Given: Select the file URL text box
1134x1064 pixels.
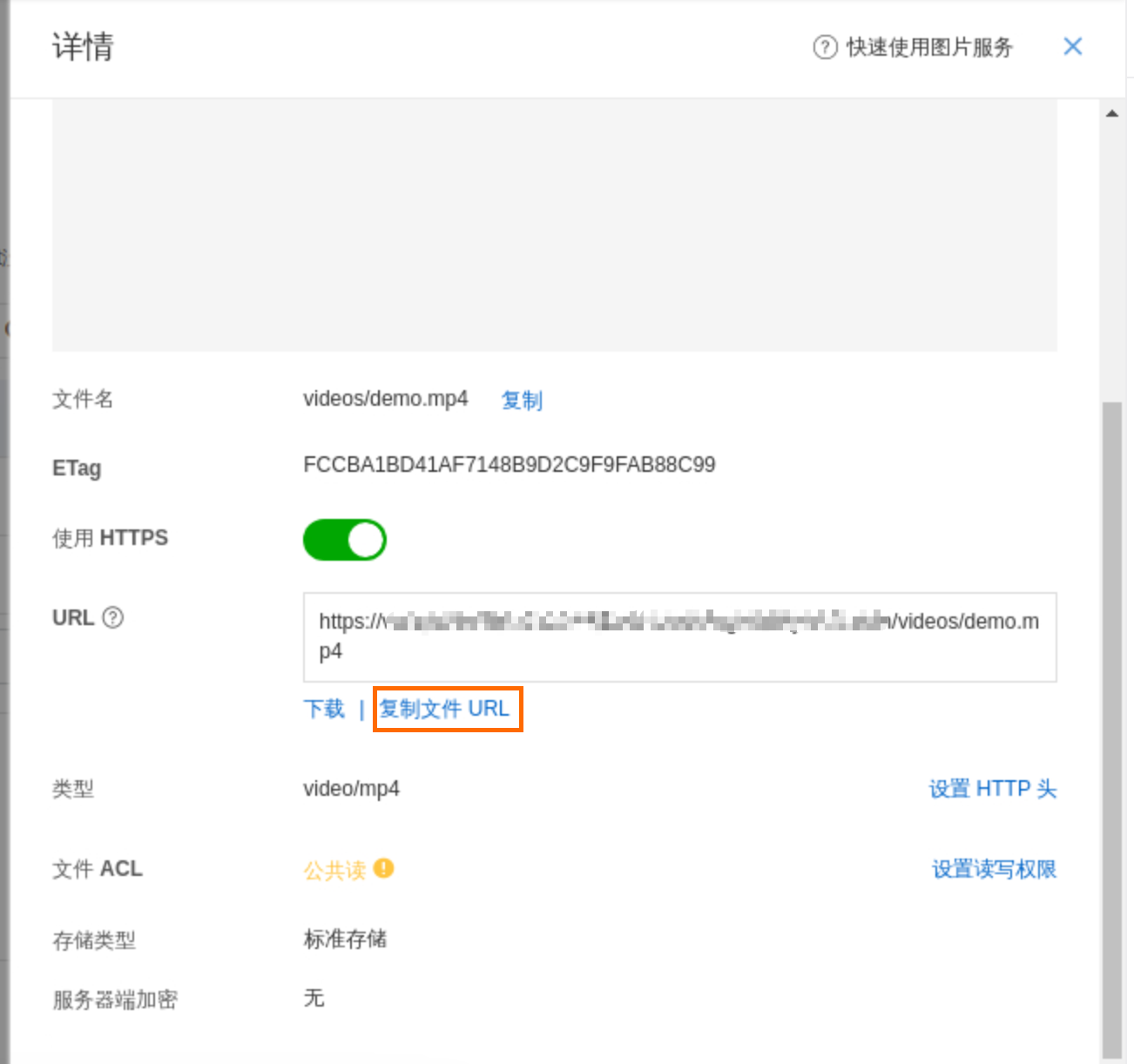Looking at the screenshot, I should [679, 636].
